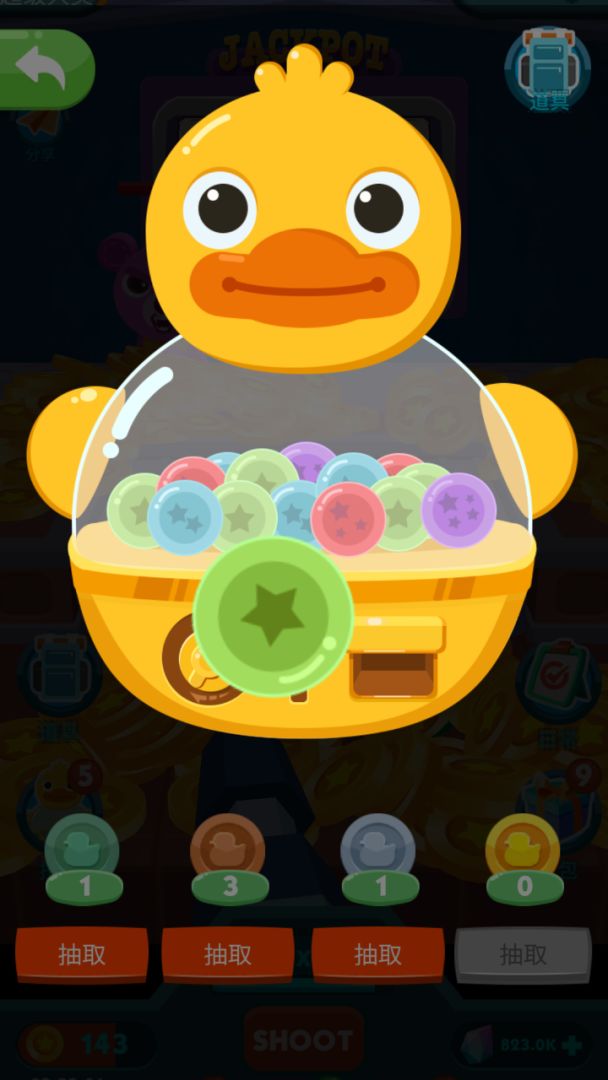Tap 抽取 under the green duck token
Viewport: 608px width, 1080px height.
(x=82, y=955)
